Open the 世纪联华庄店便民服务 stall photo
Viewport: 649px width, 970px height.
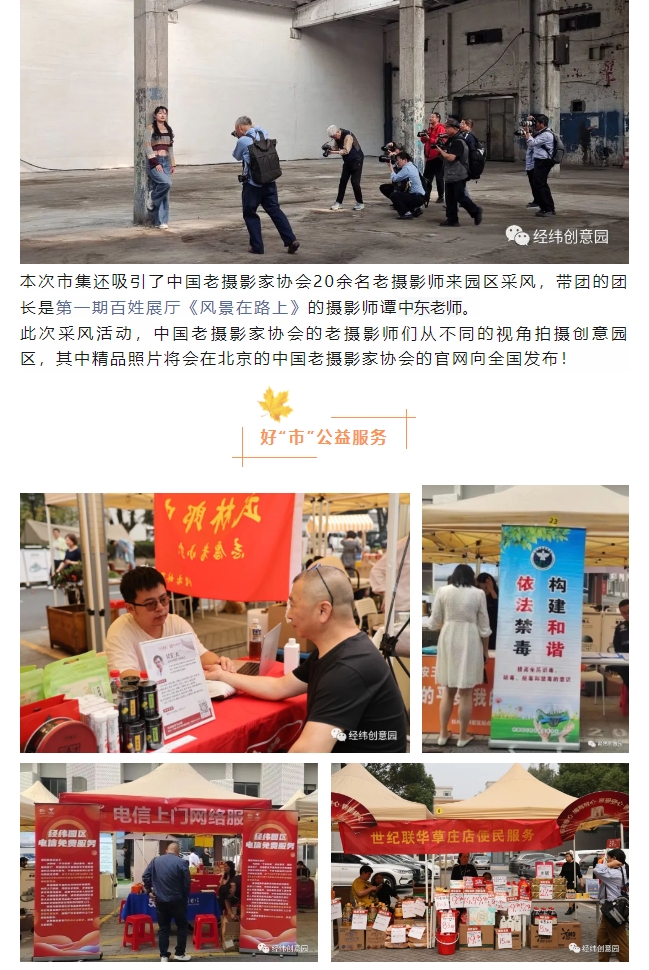pos(479,862)
